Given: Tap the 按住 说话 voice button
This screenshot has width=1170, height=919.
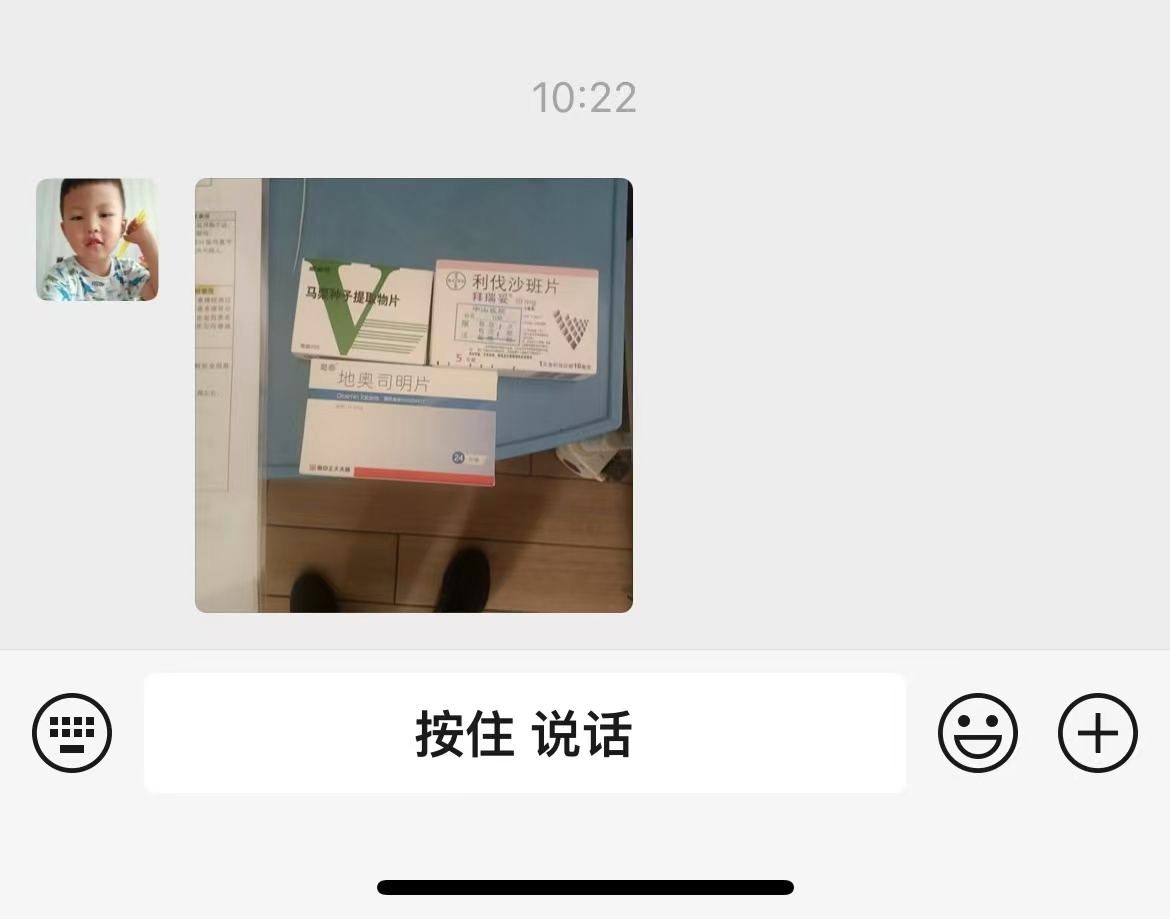Looking at the screenshot, I should tap(524, 733).
